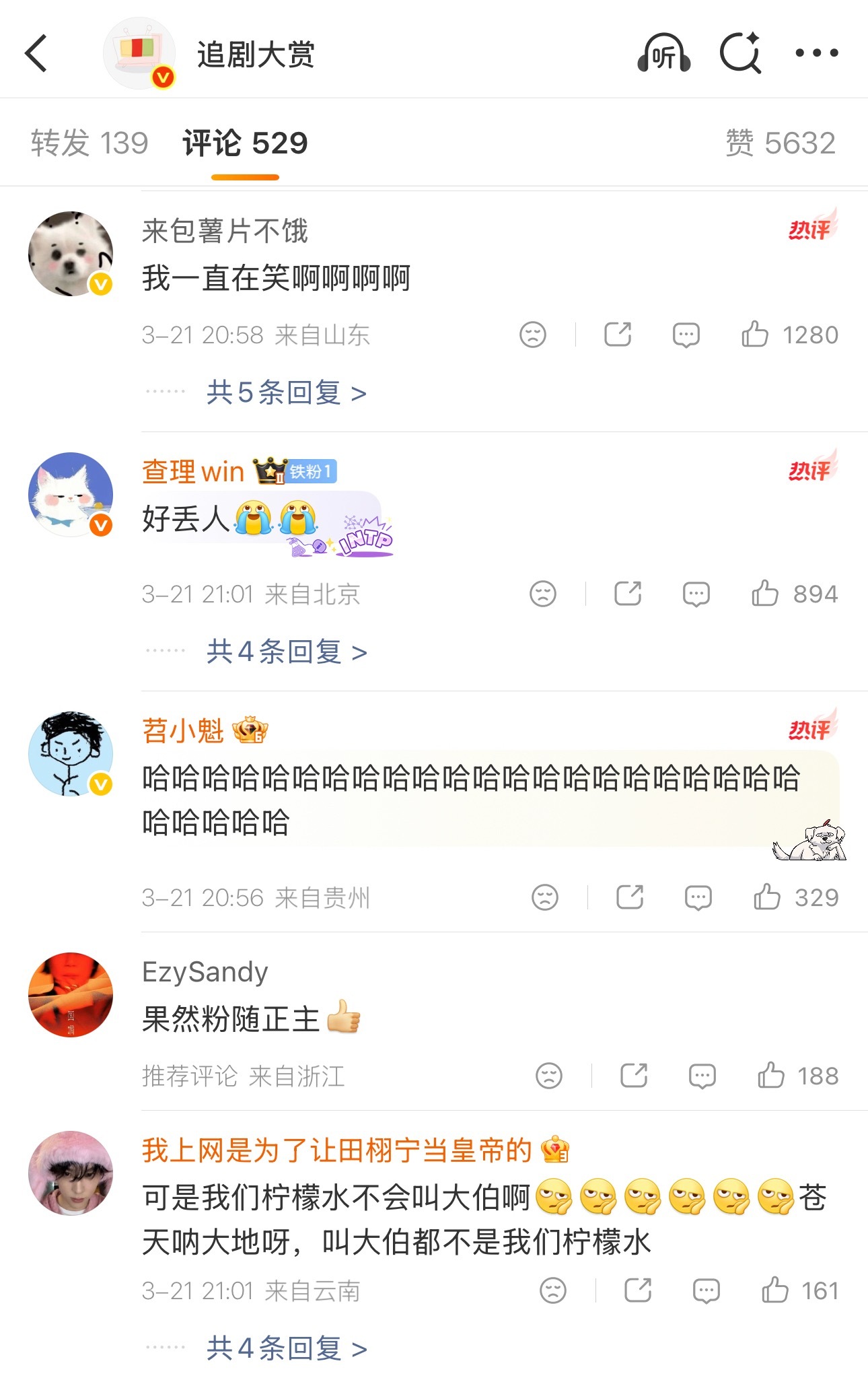Tap the dislike face icon on 来包薯片不饿's comment

534,335
